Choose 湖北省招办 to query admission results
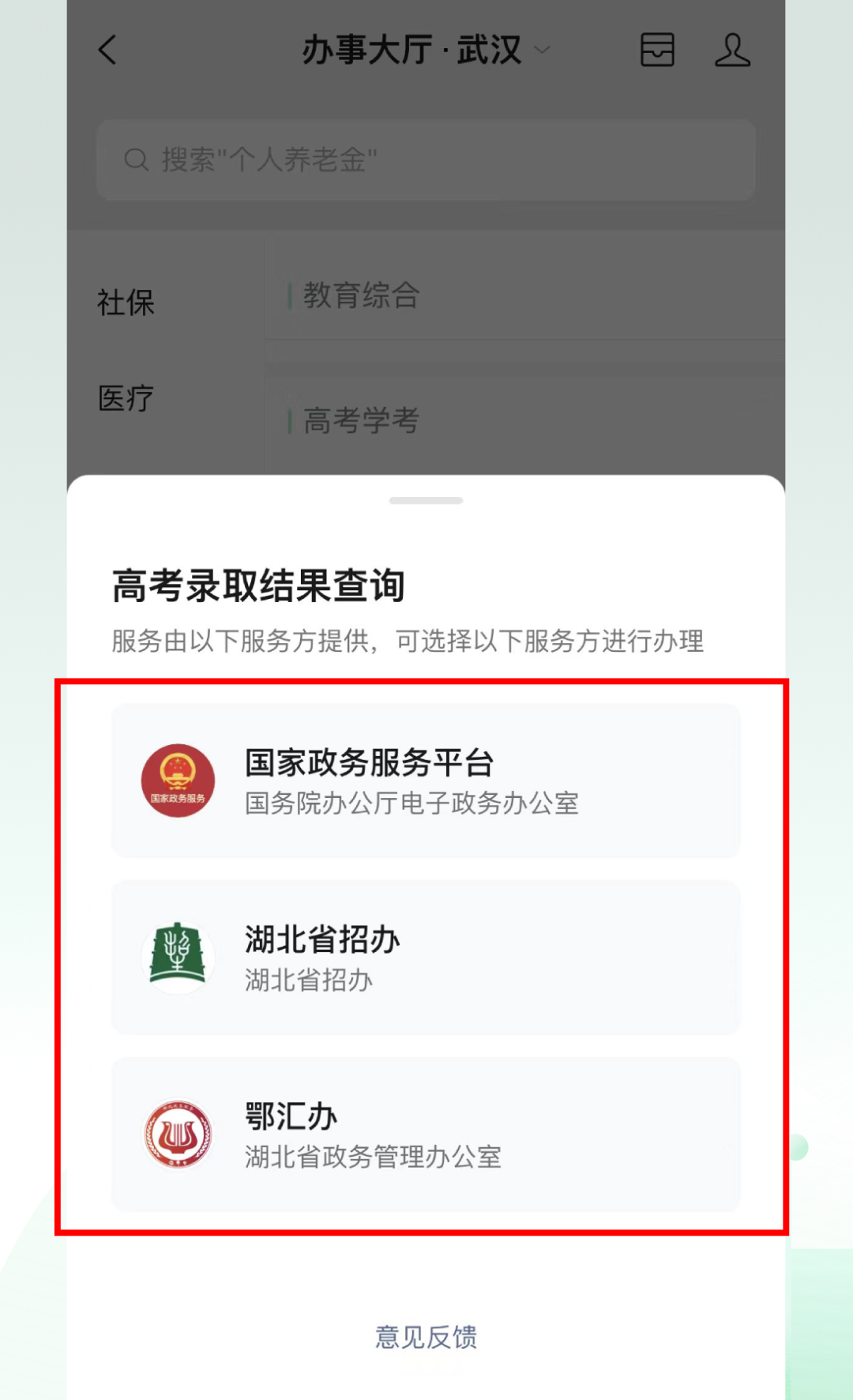 425,958
